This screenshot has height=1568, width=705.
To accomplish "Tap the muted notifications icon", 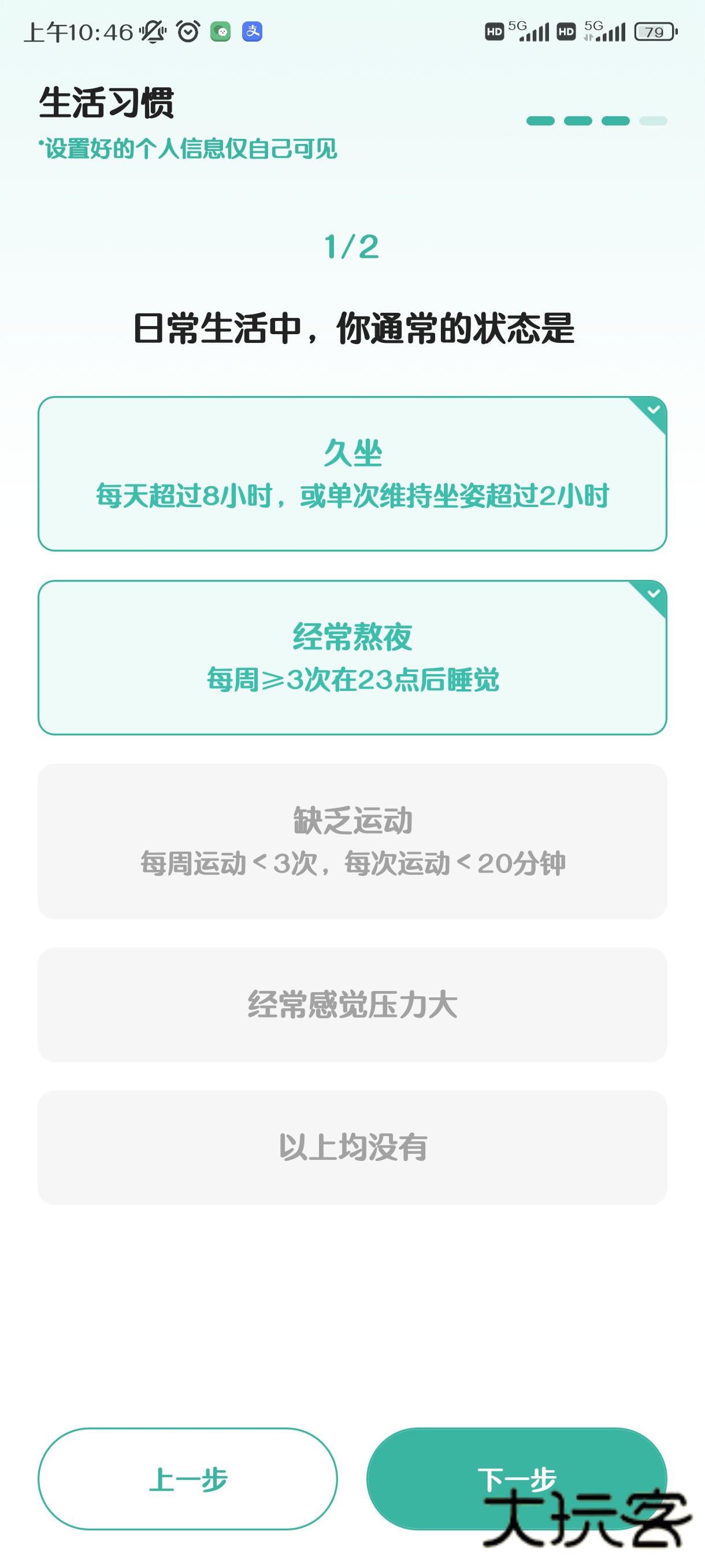I will (152, 32).
